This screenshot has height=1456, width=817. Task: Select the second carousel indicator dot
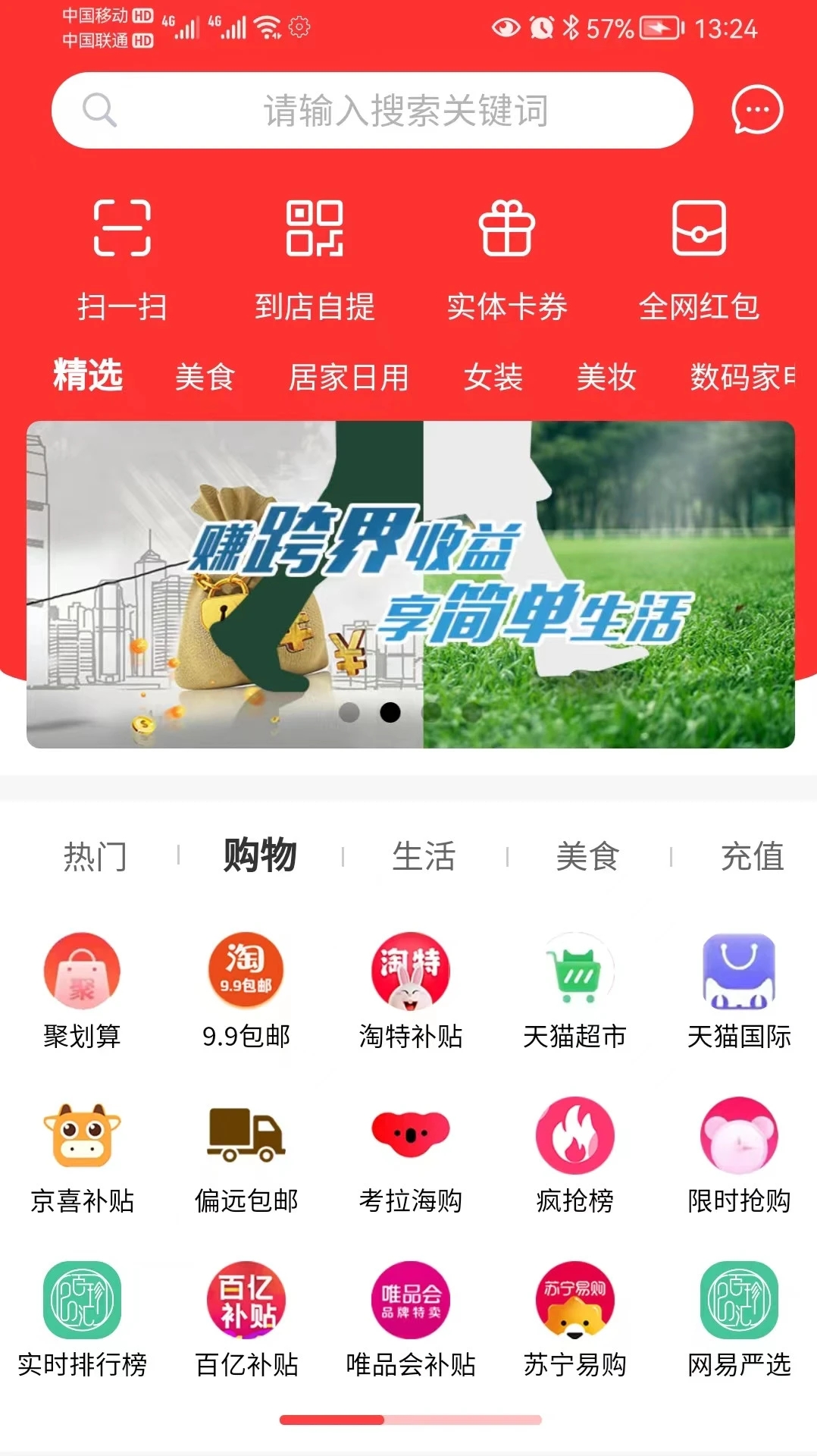(x=390, y=711)
